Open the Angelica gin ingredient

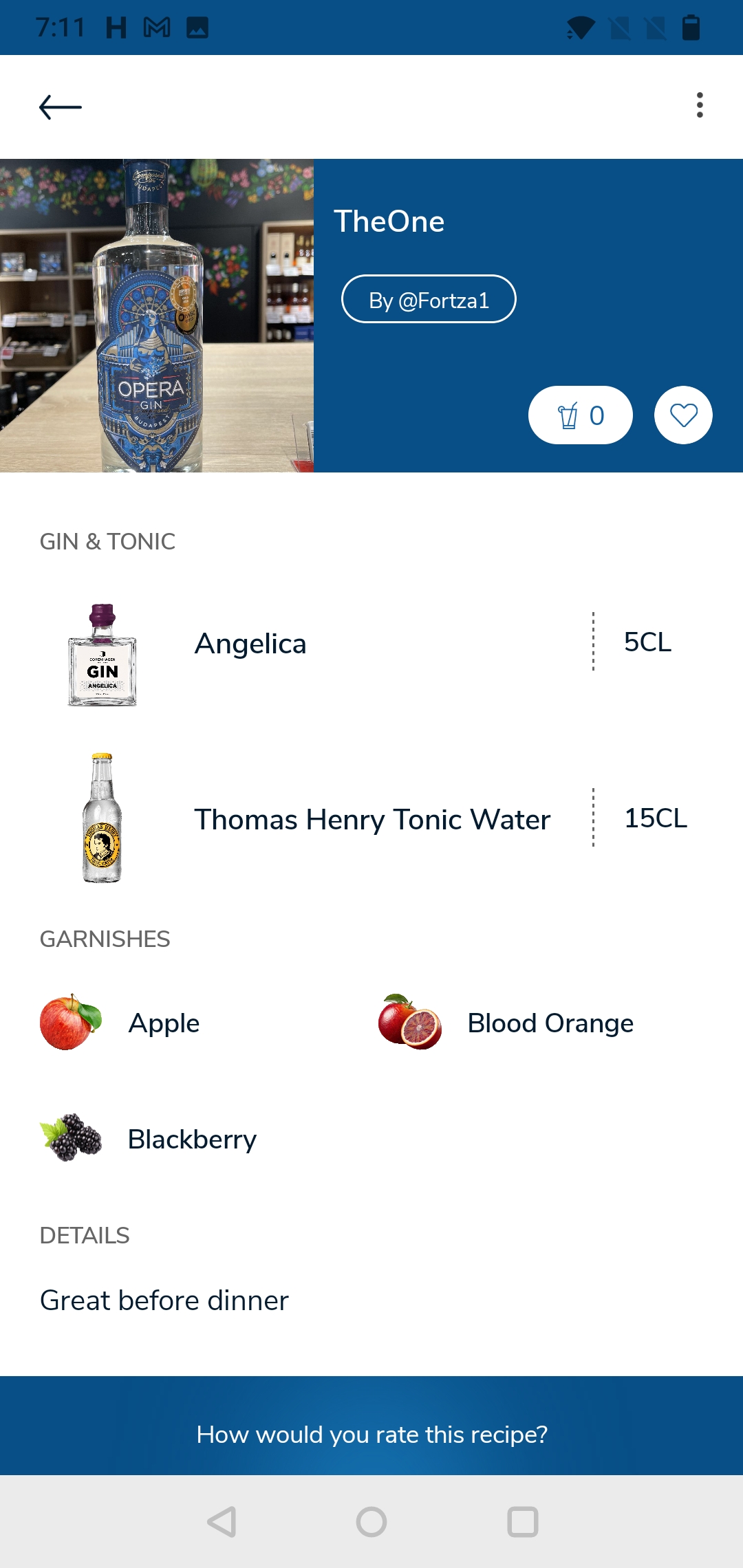pyautogui.click(x=371, y=643)
